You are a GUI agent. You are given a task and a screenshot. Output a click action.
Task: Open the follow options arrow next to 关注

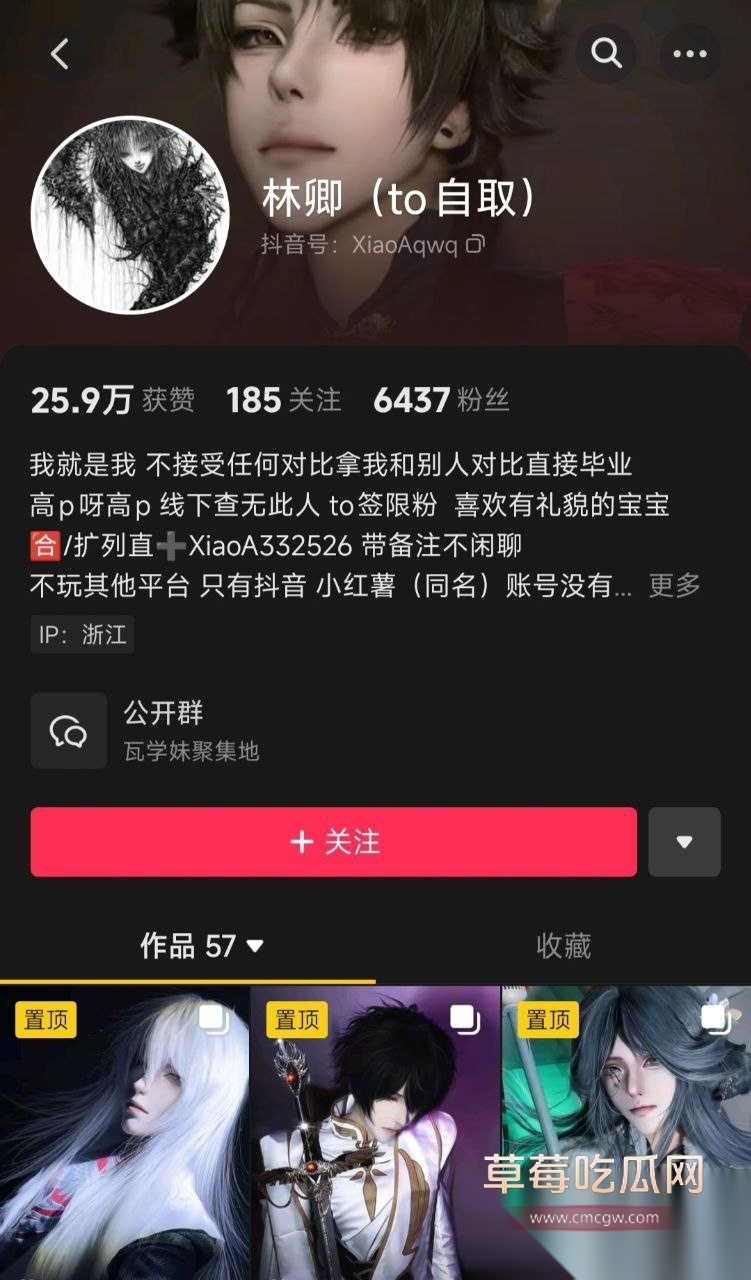[685, 842]
